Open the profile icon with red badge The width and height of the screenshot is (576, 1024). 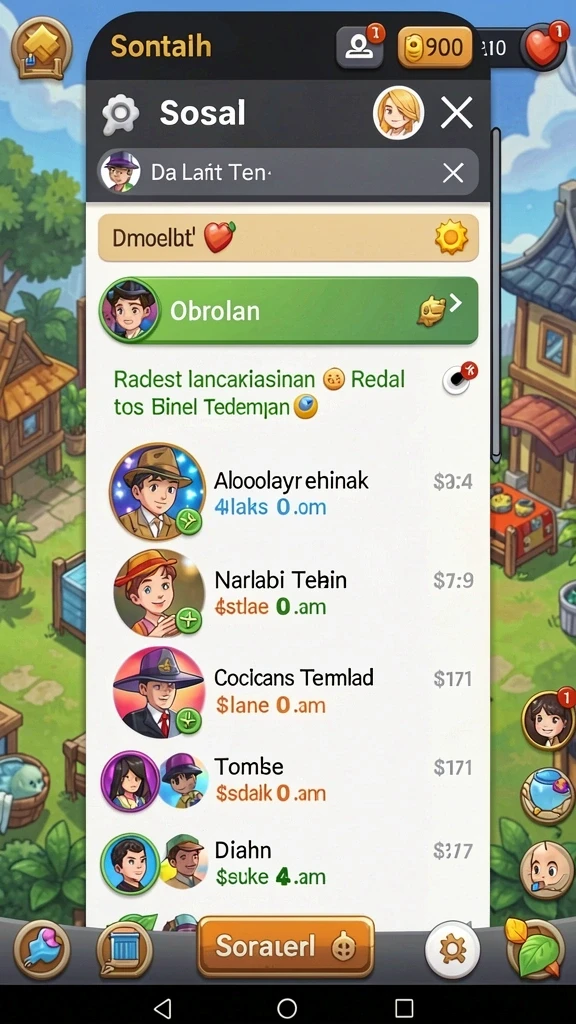(x=360, y=47)
